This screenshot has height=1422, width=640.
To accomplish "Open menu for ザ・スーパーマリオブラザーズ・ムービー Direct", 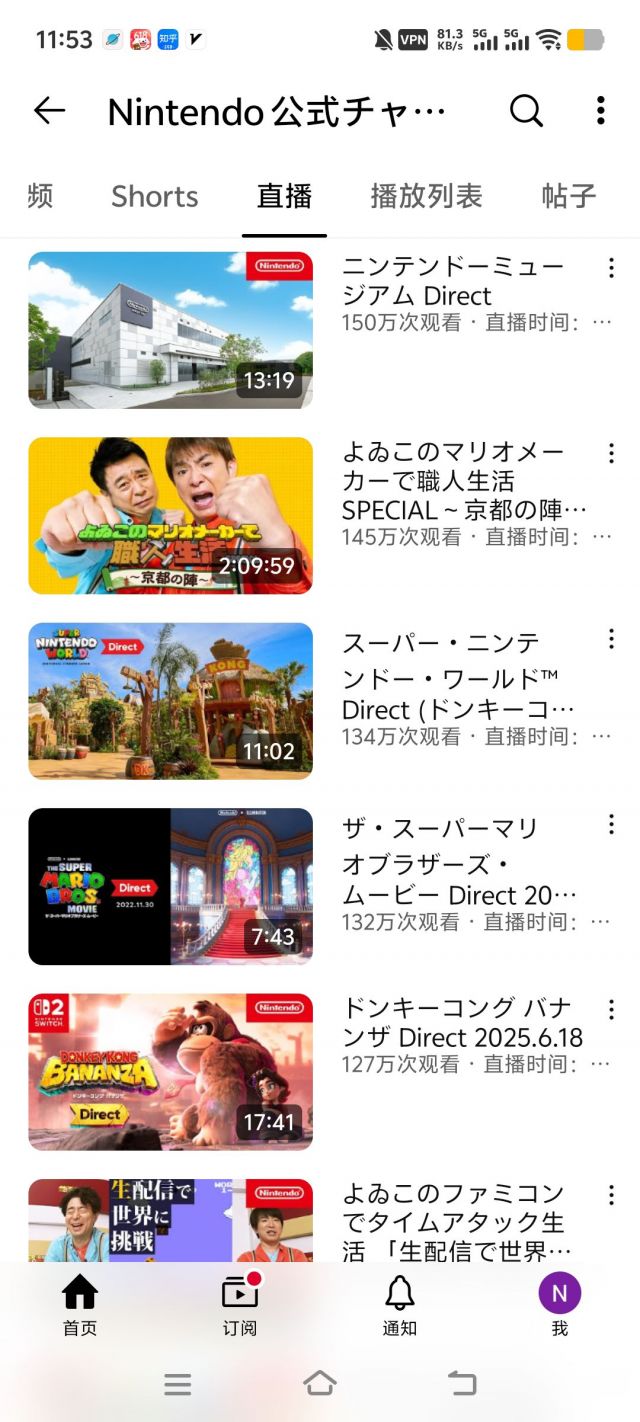I will pyautogui.click(x=610, y=824).
